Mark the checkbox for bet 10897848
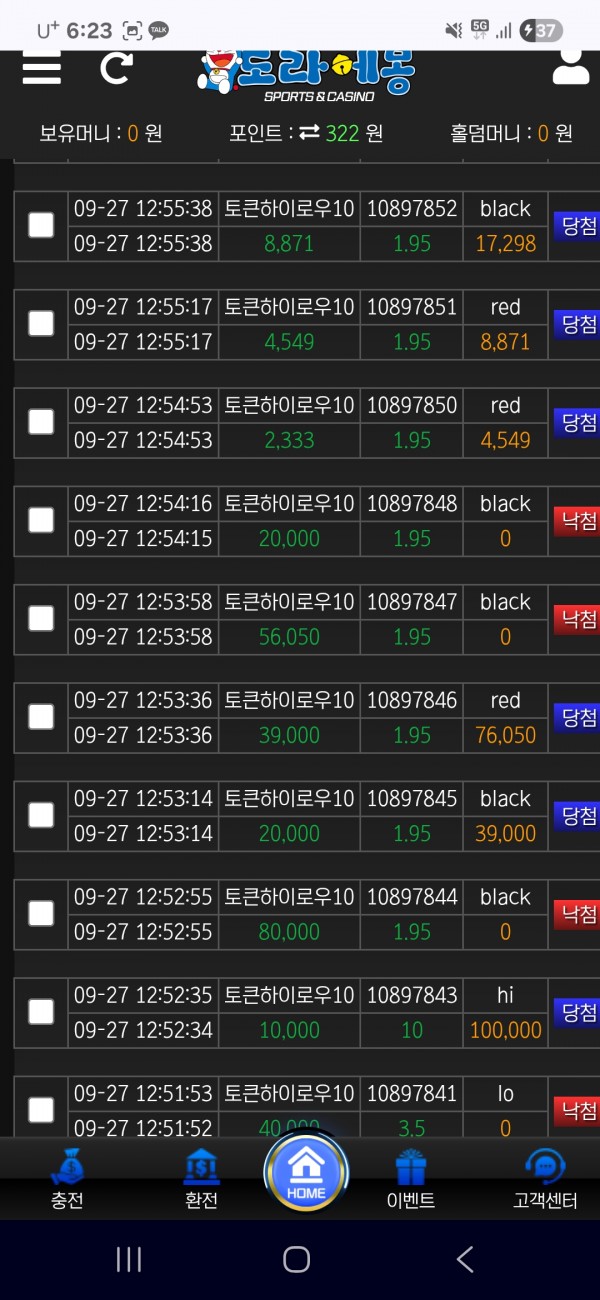Viewport: 600px width, 1300px height. (41, 520)
